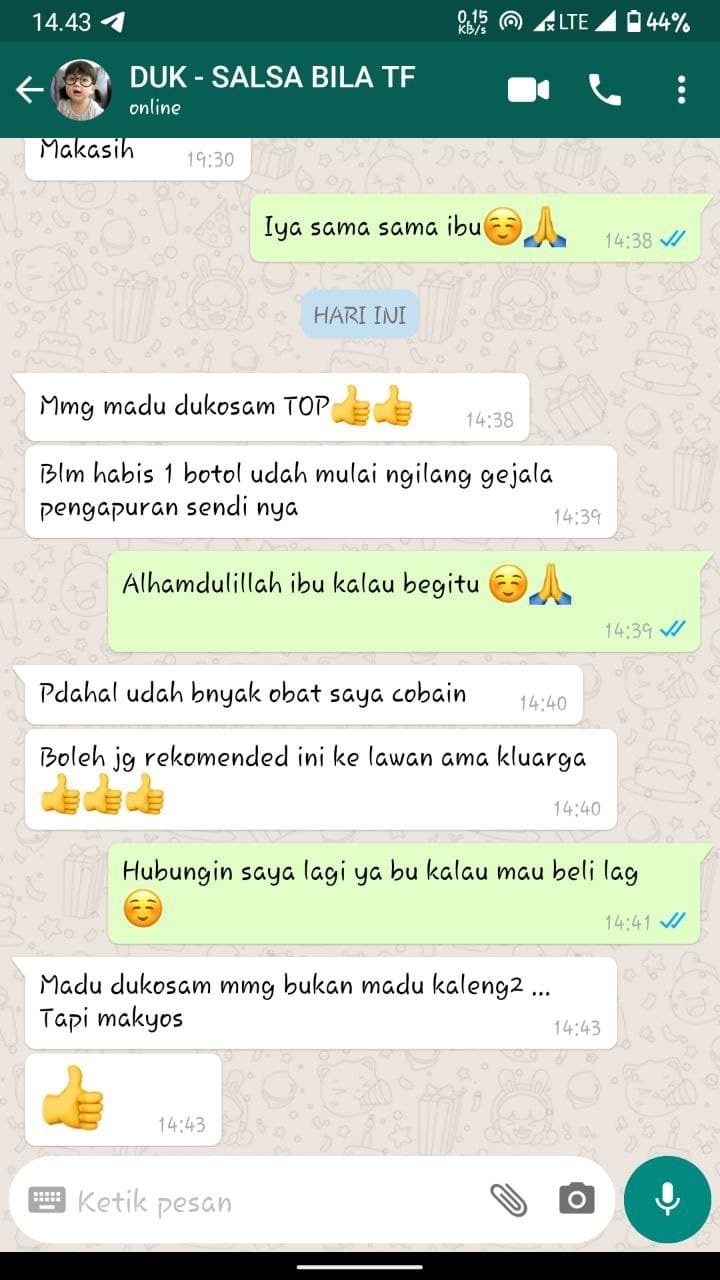Open the camera from the message box
The height and width of the screenshot is (1280, 720).
(576, 1199)
